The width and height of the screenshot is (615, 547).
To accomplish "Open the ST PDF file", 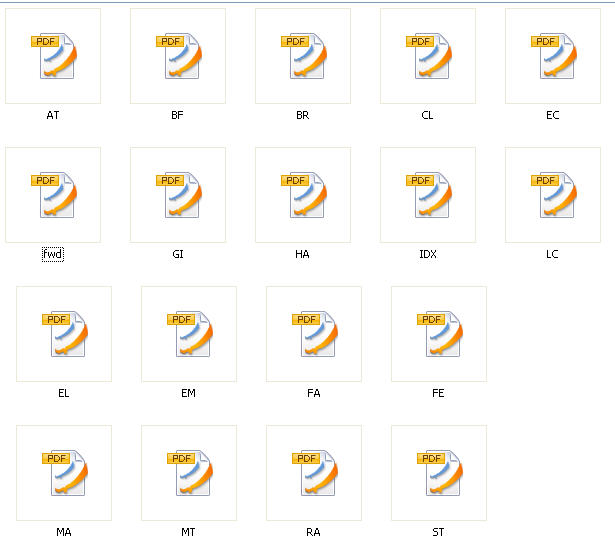I will 439,473.
